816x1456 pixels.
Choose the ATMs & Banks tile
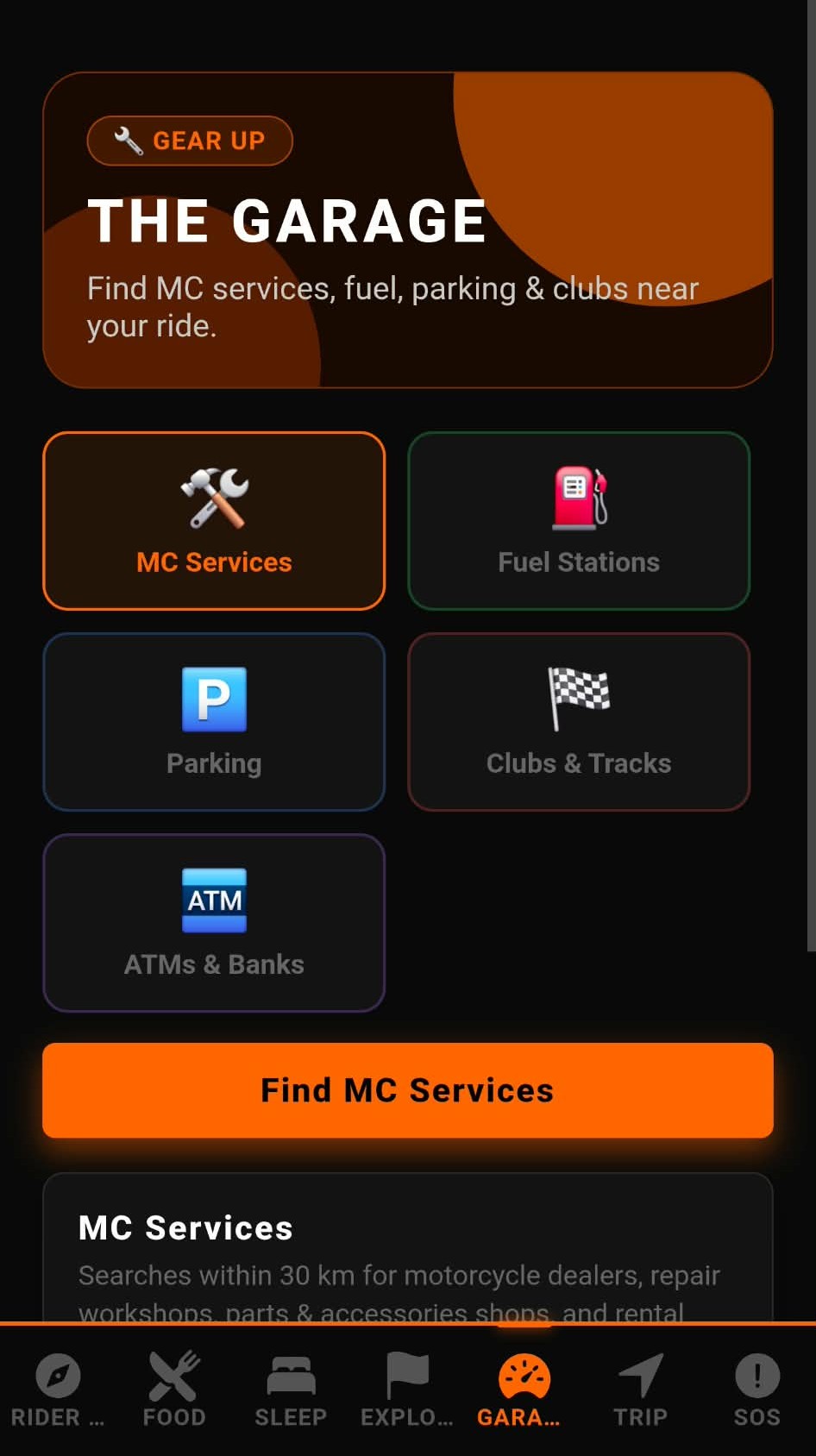(214, 923)
